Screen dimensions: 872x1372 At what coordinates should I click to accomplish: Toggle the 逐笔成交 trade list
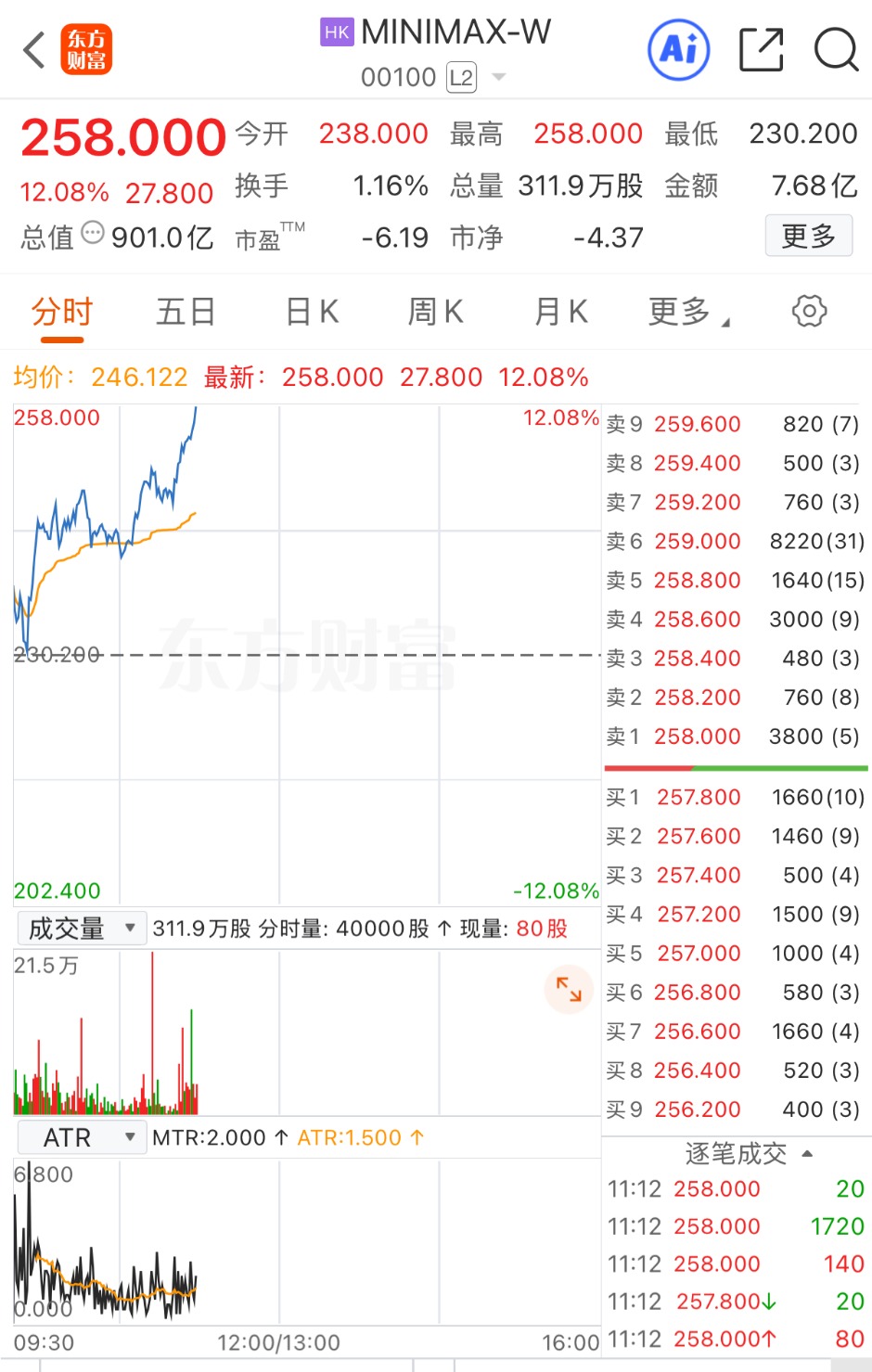pyautogui.click(x=749, y=1153)
